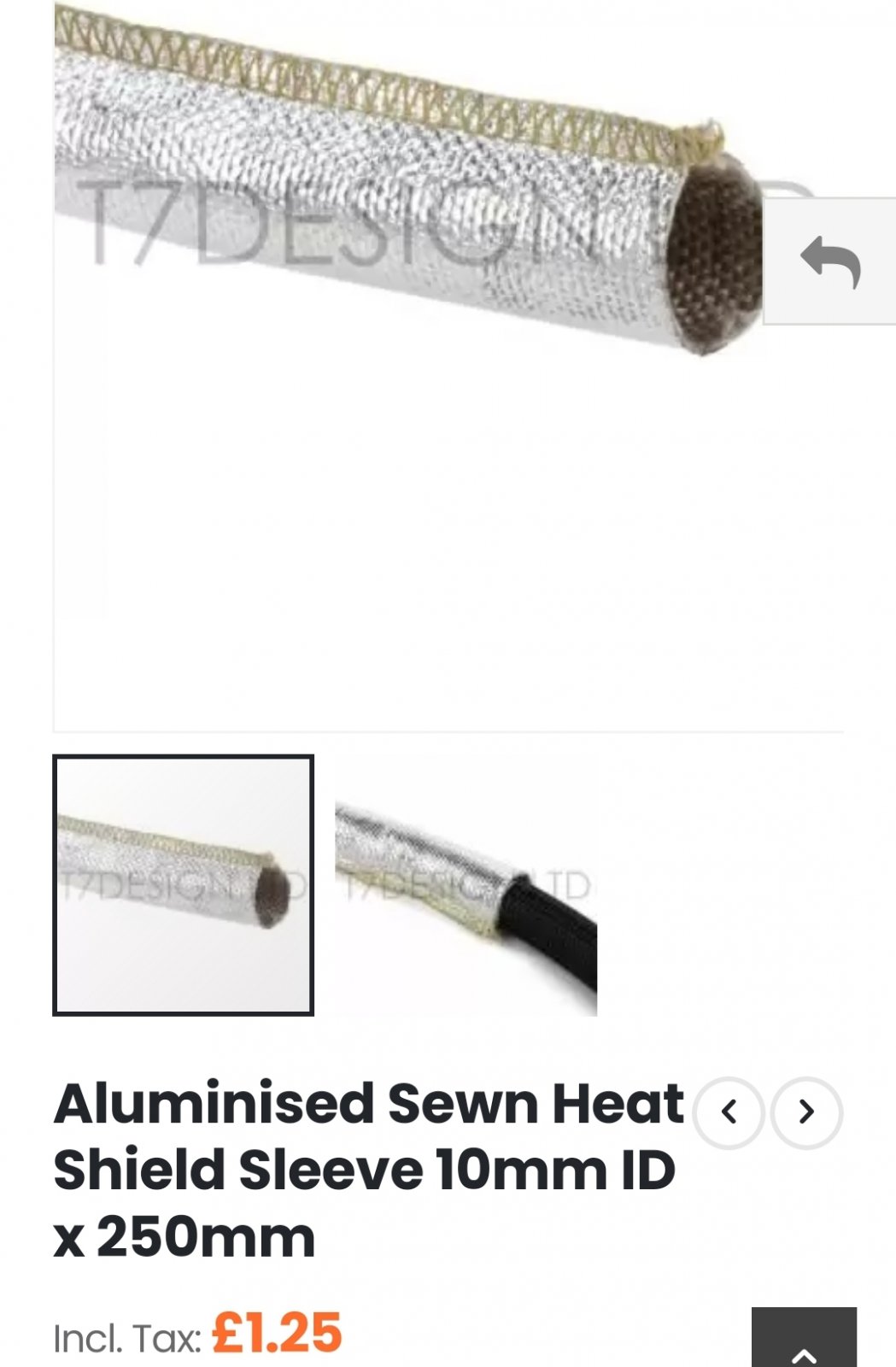The height and width of the screenshot is (1367, 896).
Task: Select the first sleeve thumbnail image
Action: (184, 885)
